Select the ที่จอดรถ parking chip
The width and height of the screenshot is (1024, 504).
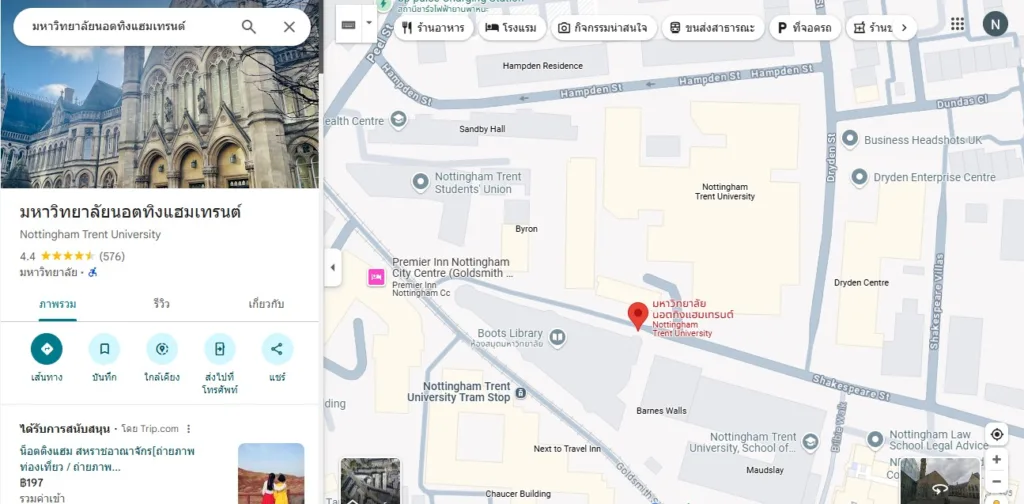[x=804, y=28]
